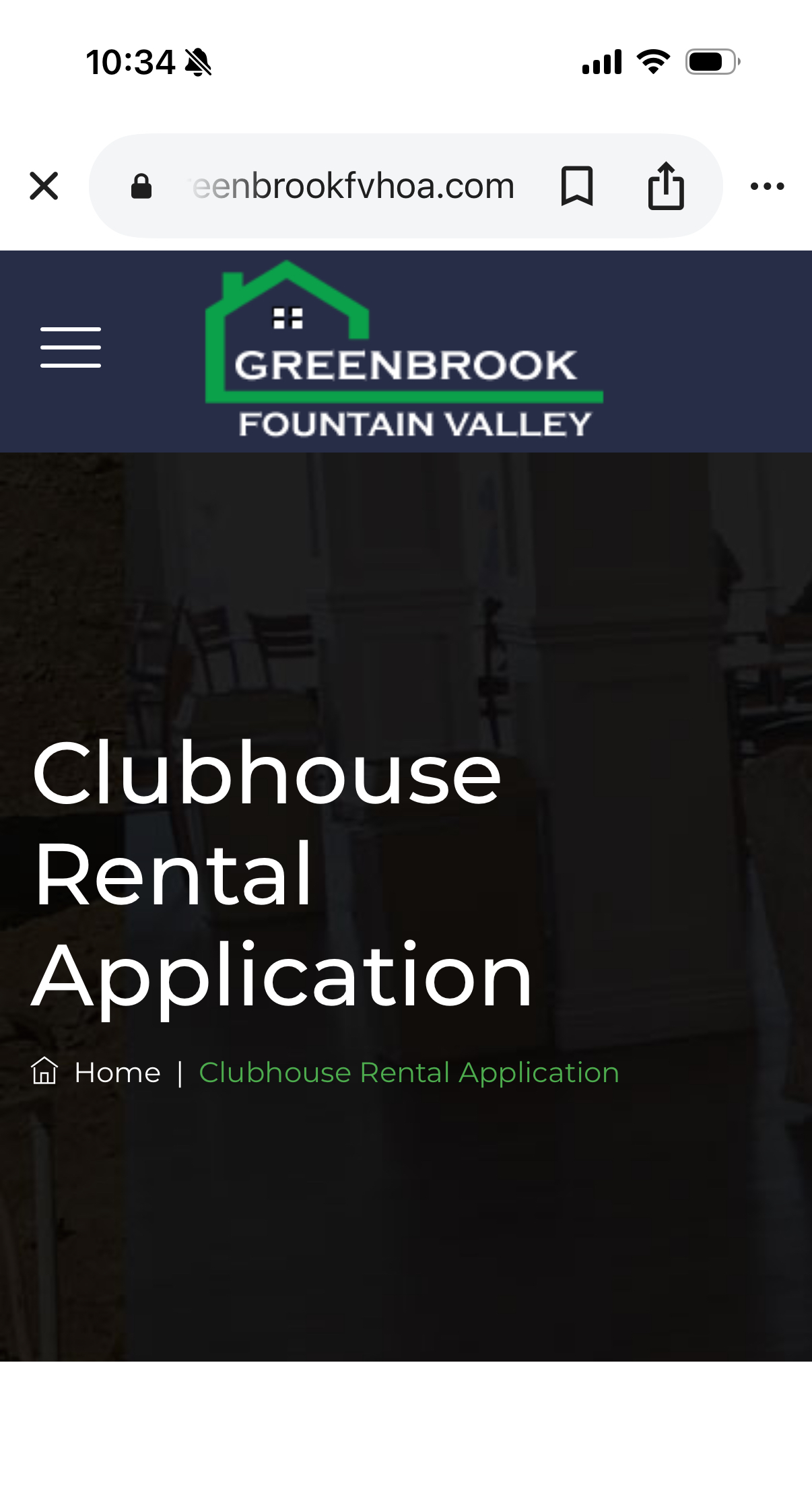This screenshot has height=1501, width=812.
Task: Tap the Greenbrook Fountain Valley logo
Action: 404,350
